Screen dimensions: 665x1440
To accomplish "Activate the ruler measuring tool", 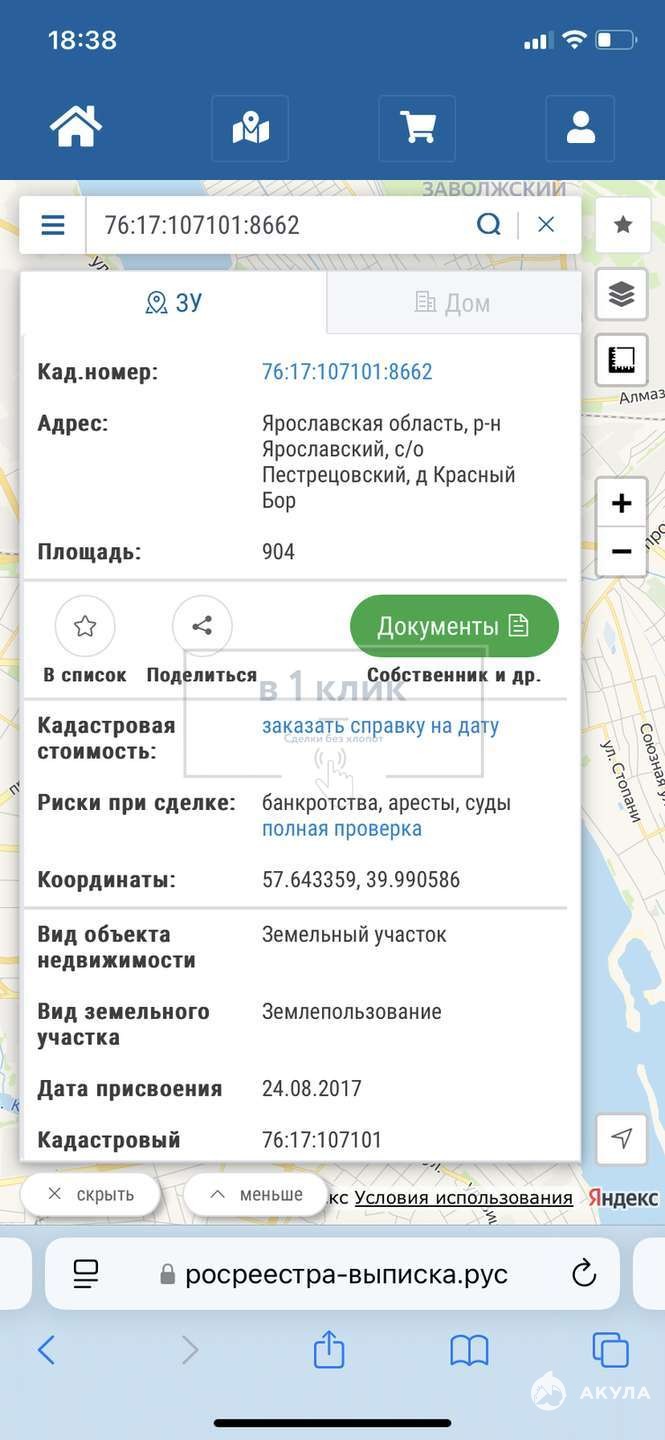I will pos(622,360).
